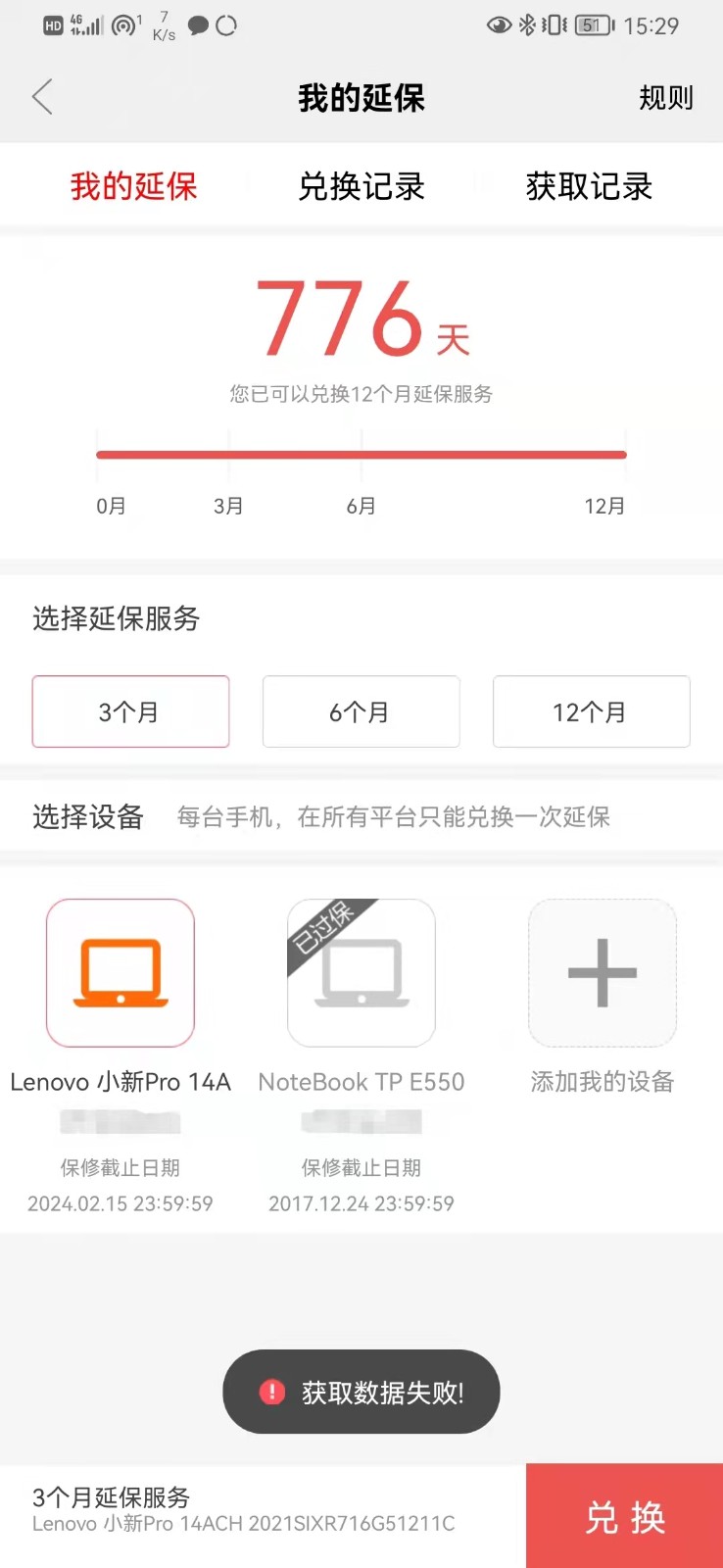Viewport: 723px width, 1568px height.
Task: Switch to the 兑换记录 tab
Action: pyautogui.click(x=361, y=186)
